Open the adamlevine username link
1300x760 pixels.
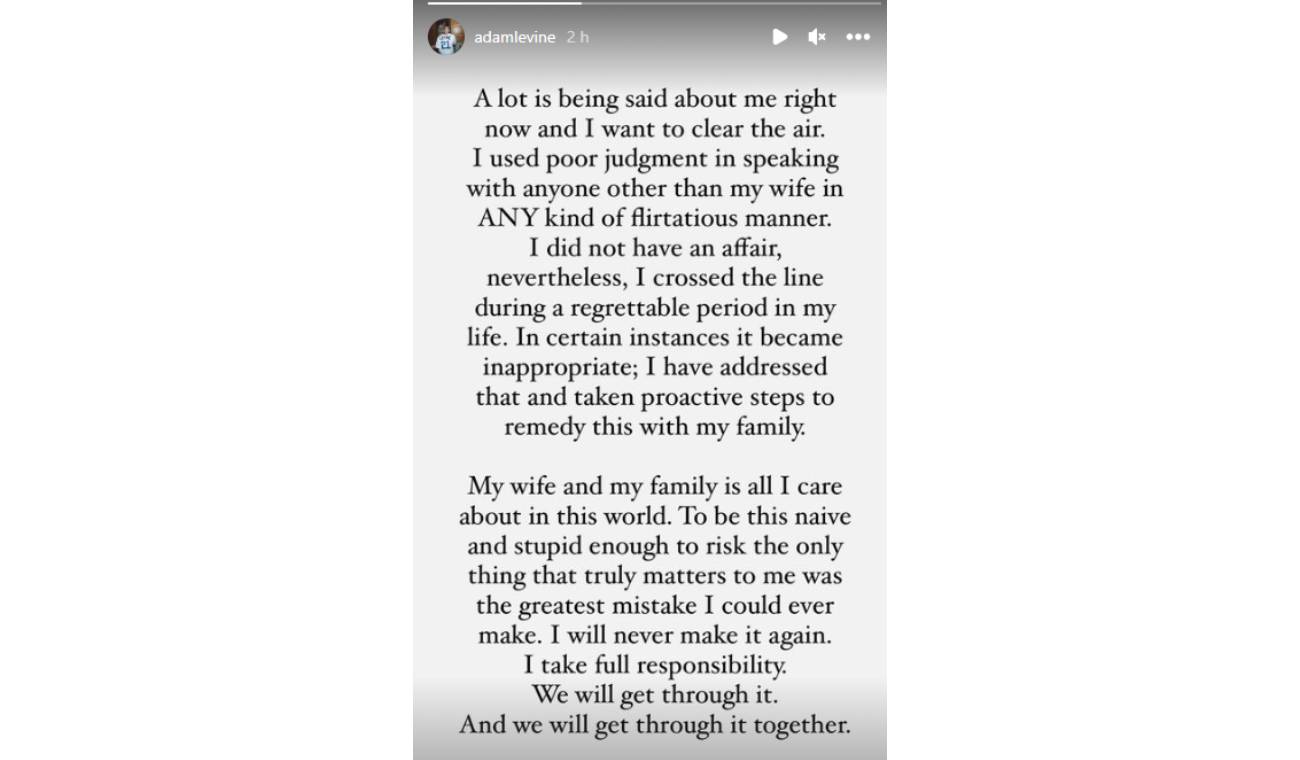tap(515, 37)
